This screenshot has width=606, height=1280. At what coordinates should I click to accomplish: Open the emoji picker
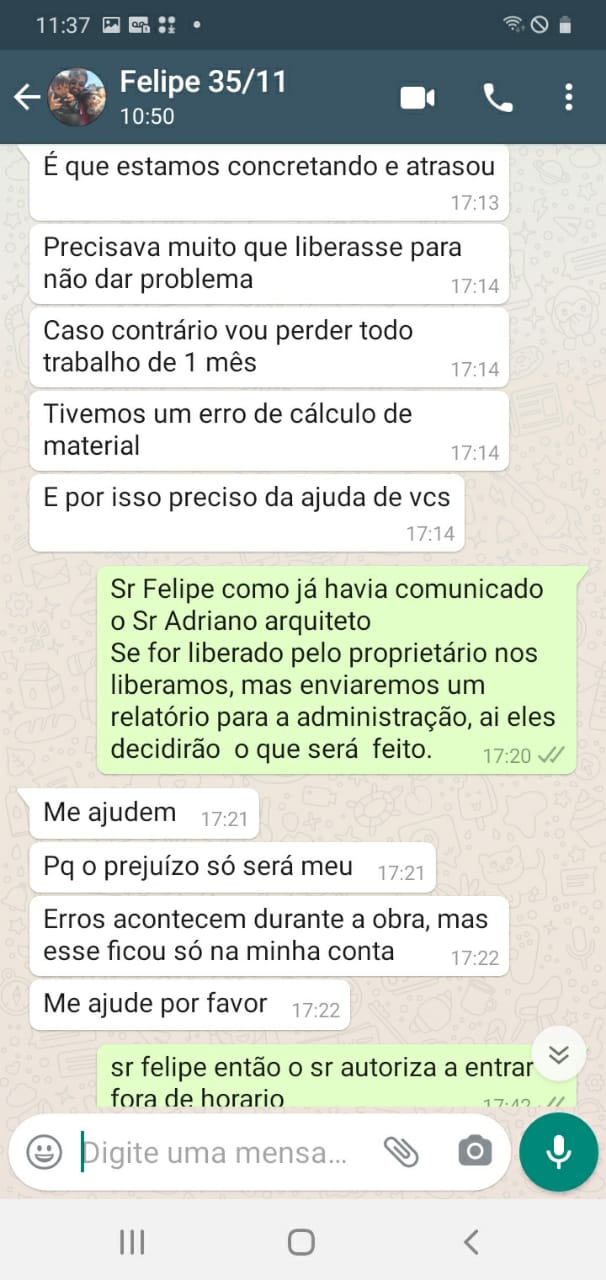(x=44, y=1152)
